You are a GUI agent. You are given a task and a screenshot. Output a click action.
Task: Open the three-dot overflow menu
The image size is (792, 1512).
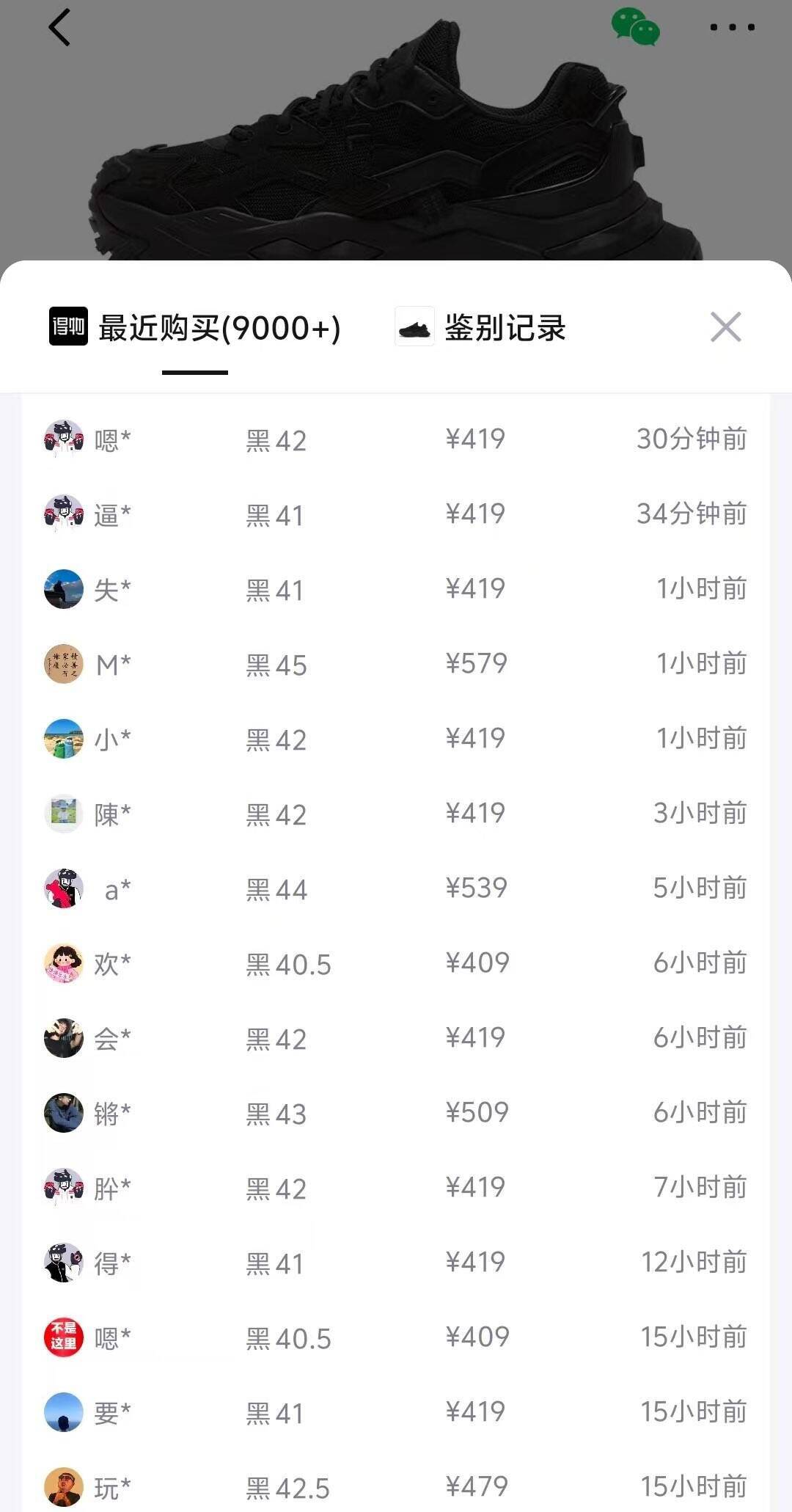click(732, 28)
